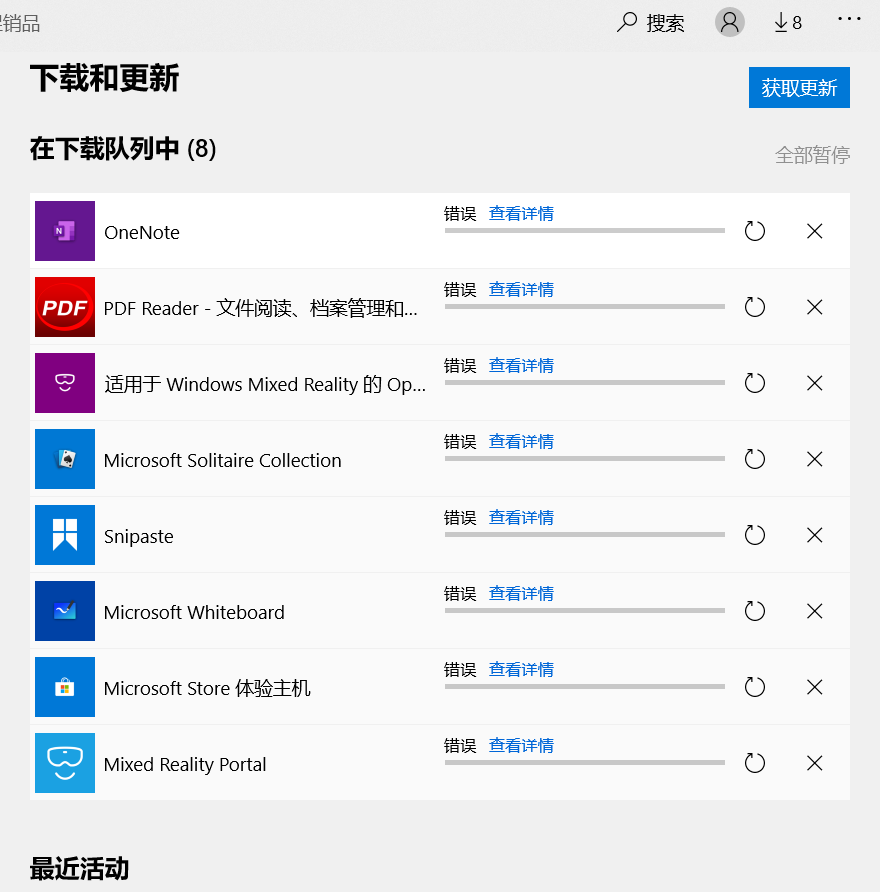Cancel the Microsoft Whiteboard download
The height and width of the screenshot is (892, 880).
(815, 611)
